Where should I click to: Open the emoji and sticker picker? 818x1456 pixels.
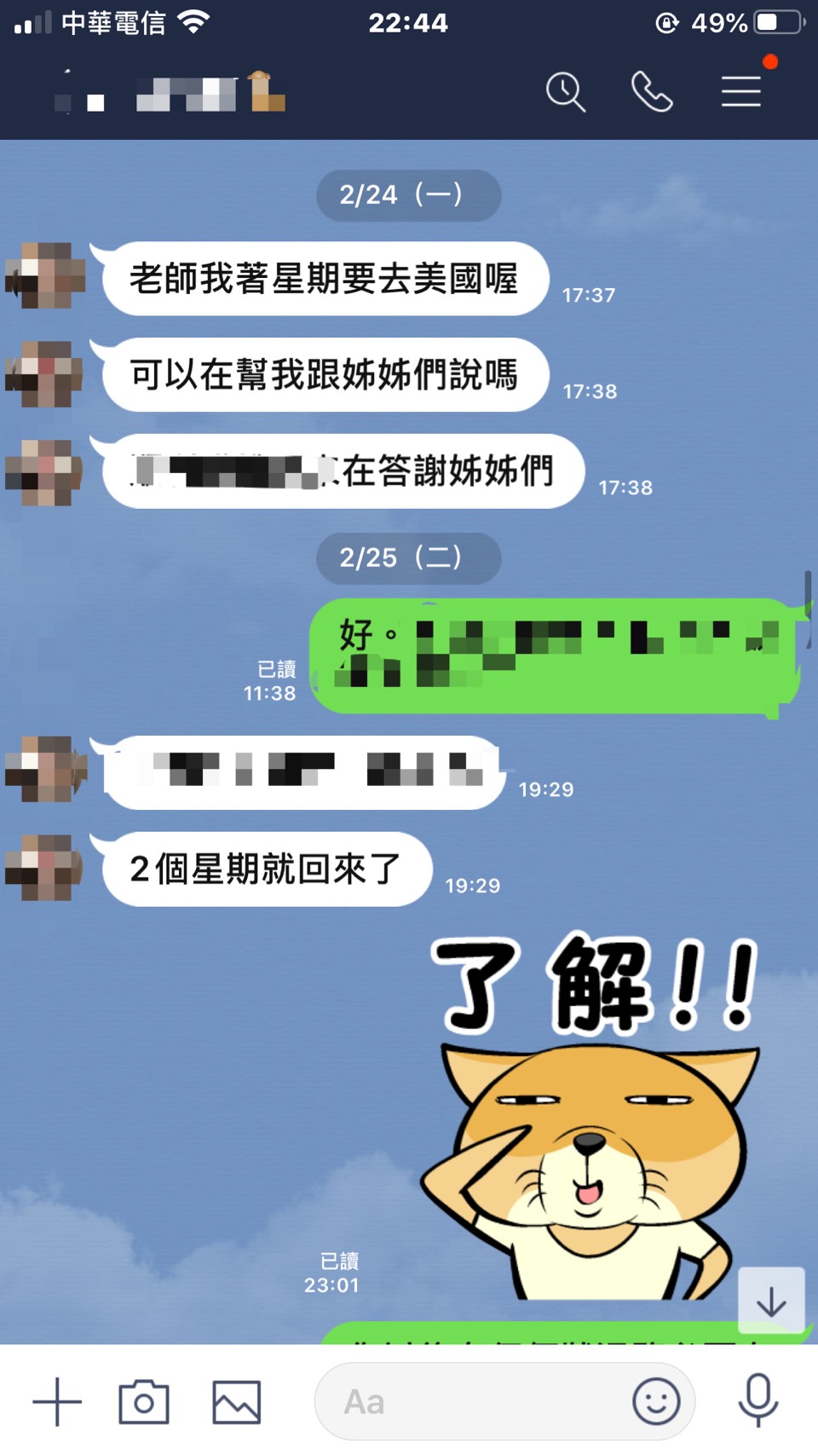click(x=656, y=1402)
